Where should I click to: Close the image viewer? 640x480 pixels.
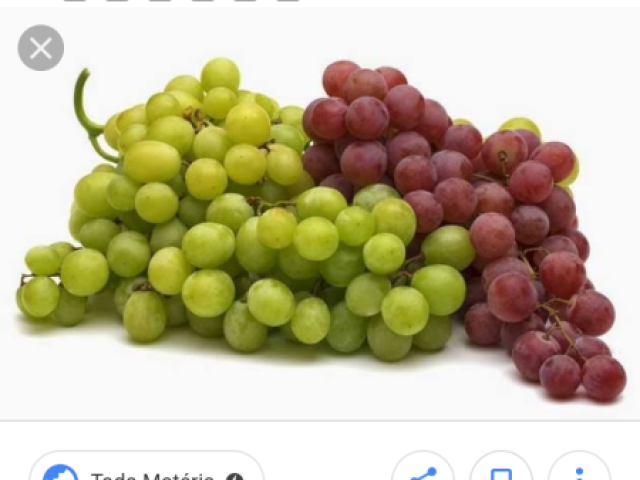[41, 48]
